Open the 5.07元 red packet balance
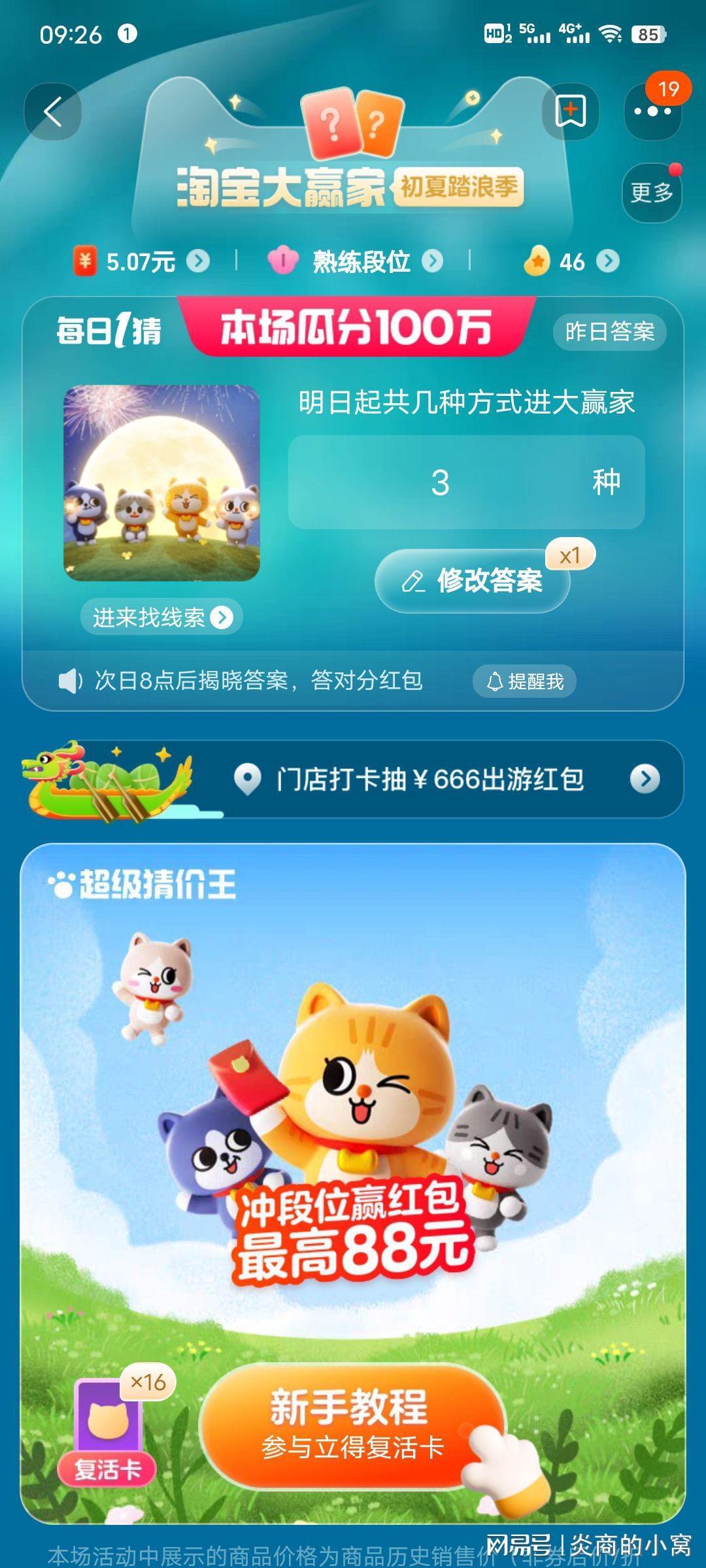Viewport: 706px width, 1568px height. pos(141,262)
